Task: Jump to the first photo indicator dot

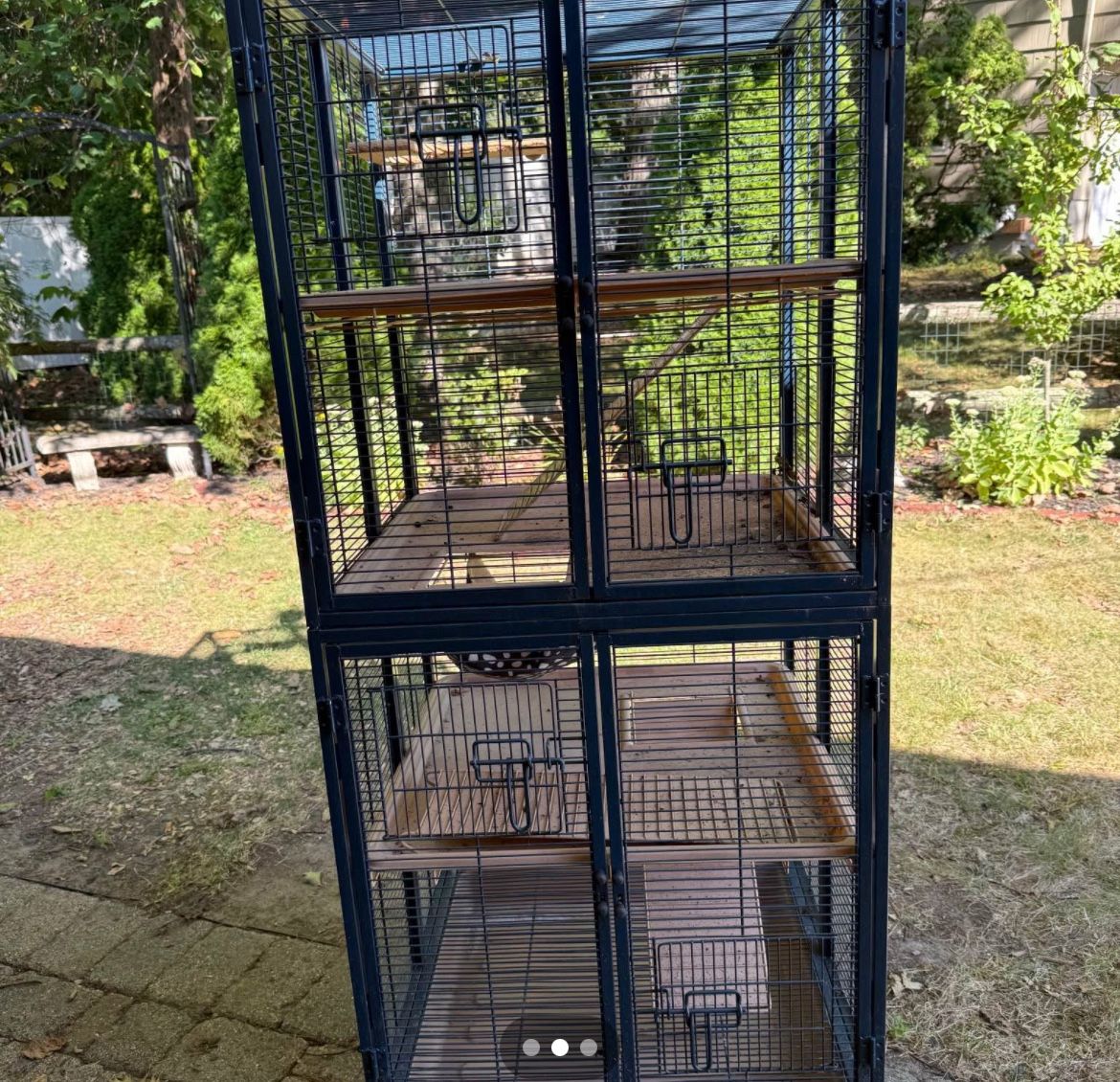Action: (530, 1047)
